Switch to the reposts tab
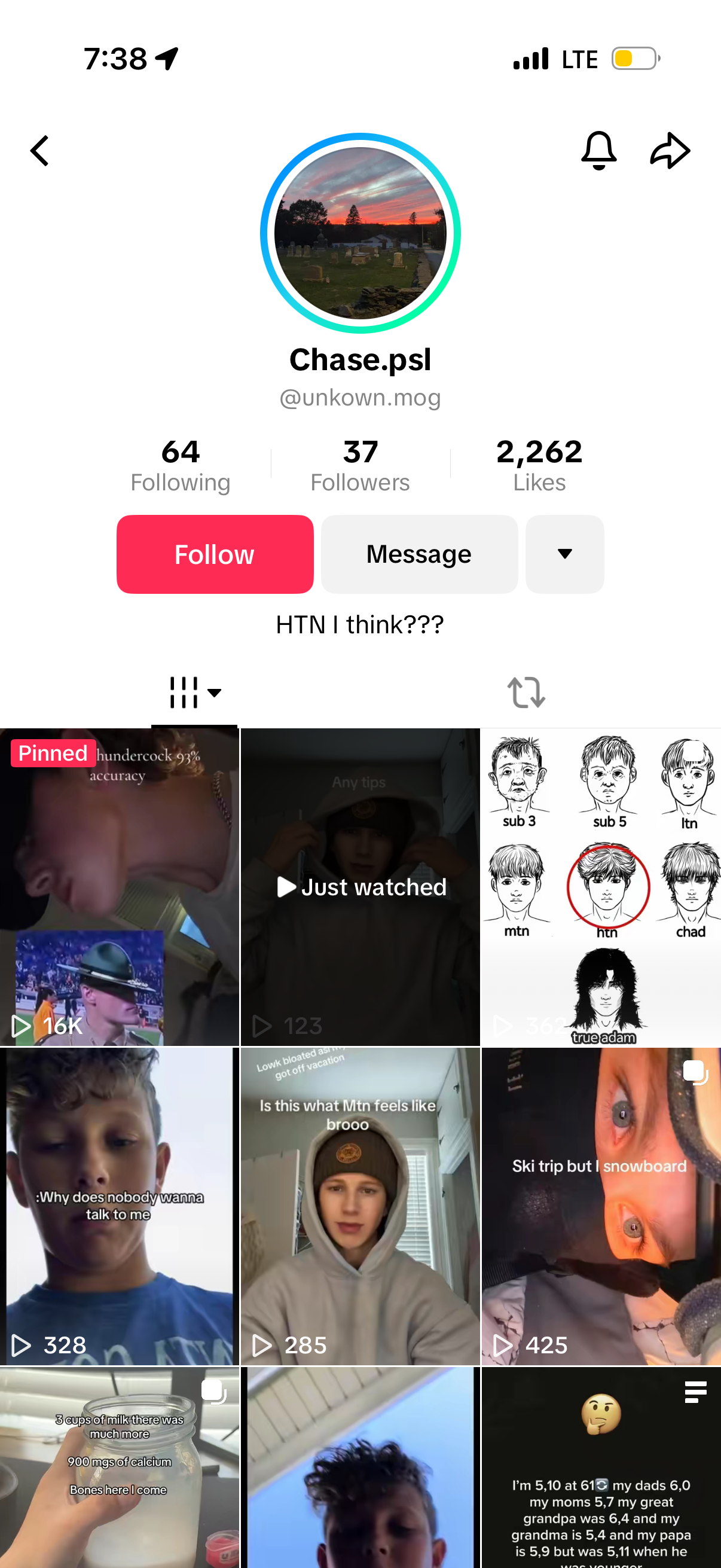This screenshot has height=1568, width=721. (526, 693)
